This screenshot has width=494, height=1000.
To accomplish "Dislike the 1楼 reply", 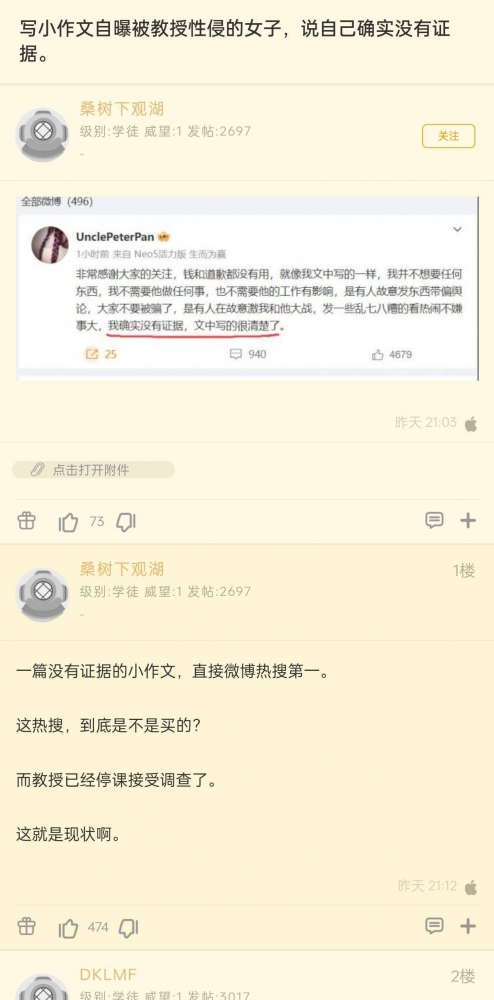I will coord(128,927).
